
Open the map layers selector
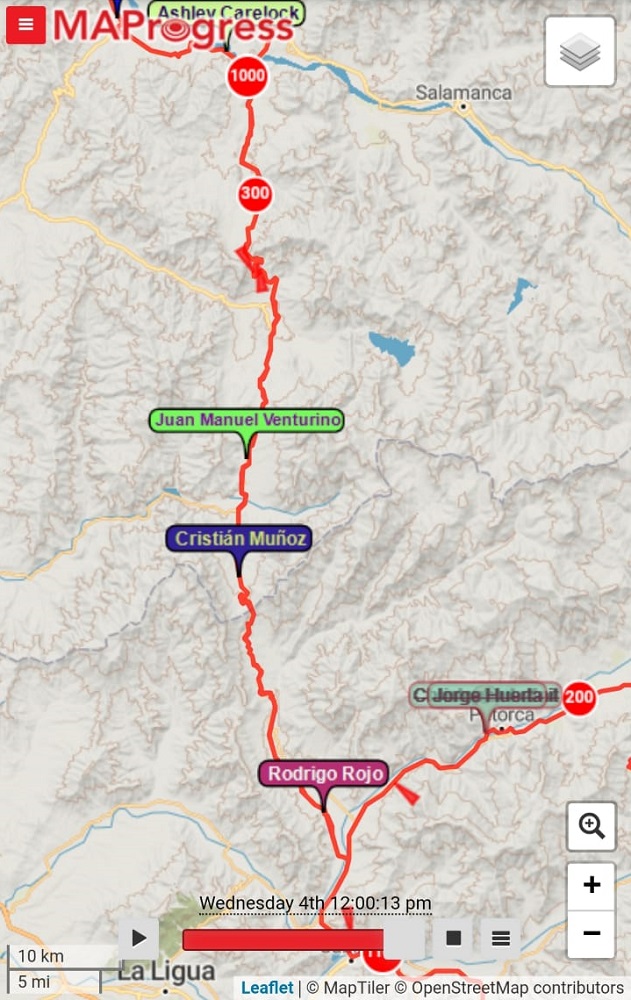point(580,52)
